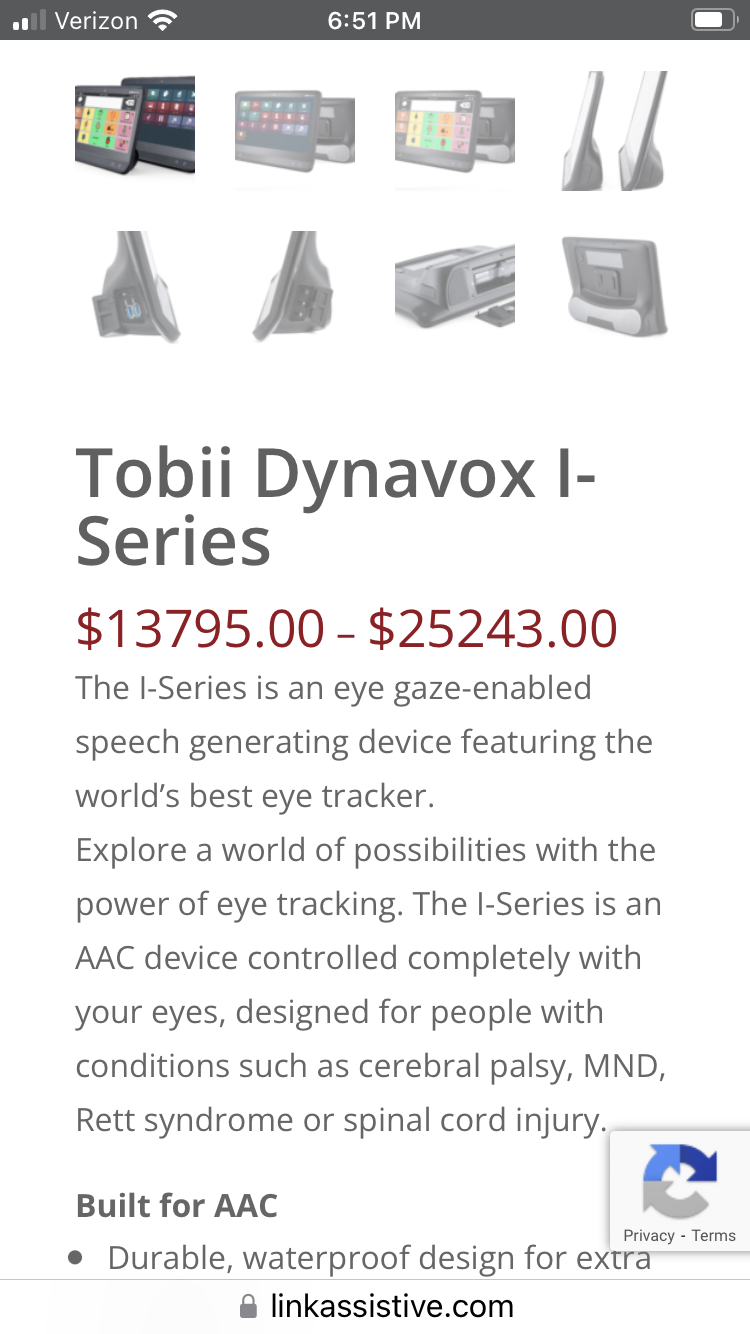
Task: Show the rear-view thumbnail of the device
Action: pyautogui.click(x=615, y=288)
